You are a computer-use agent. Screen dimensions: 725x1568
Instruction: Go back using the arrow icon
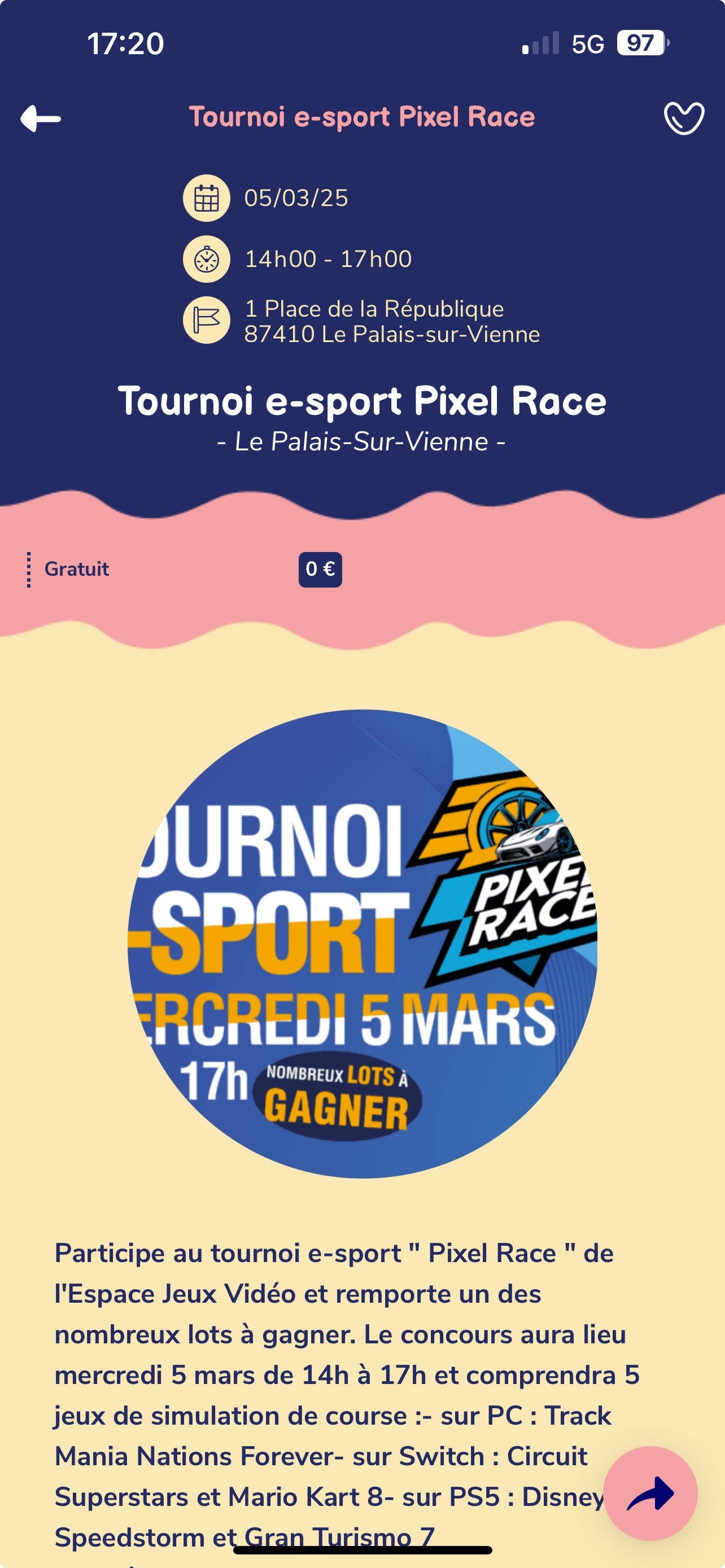41,118
